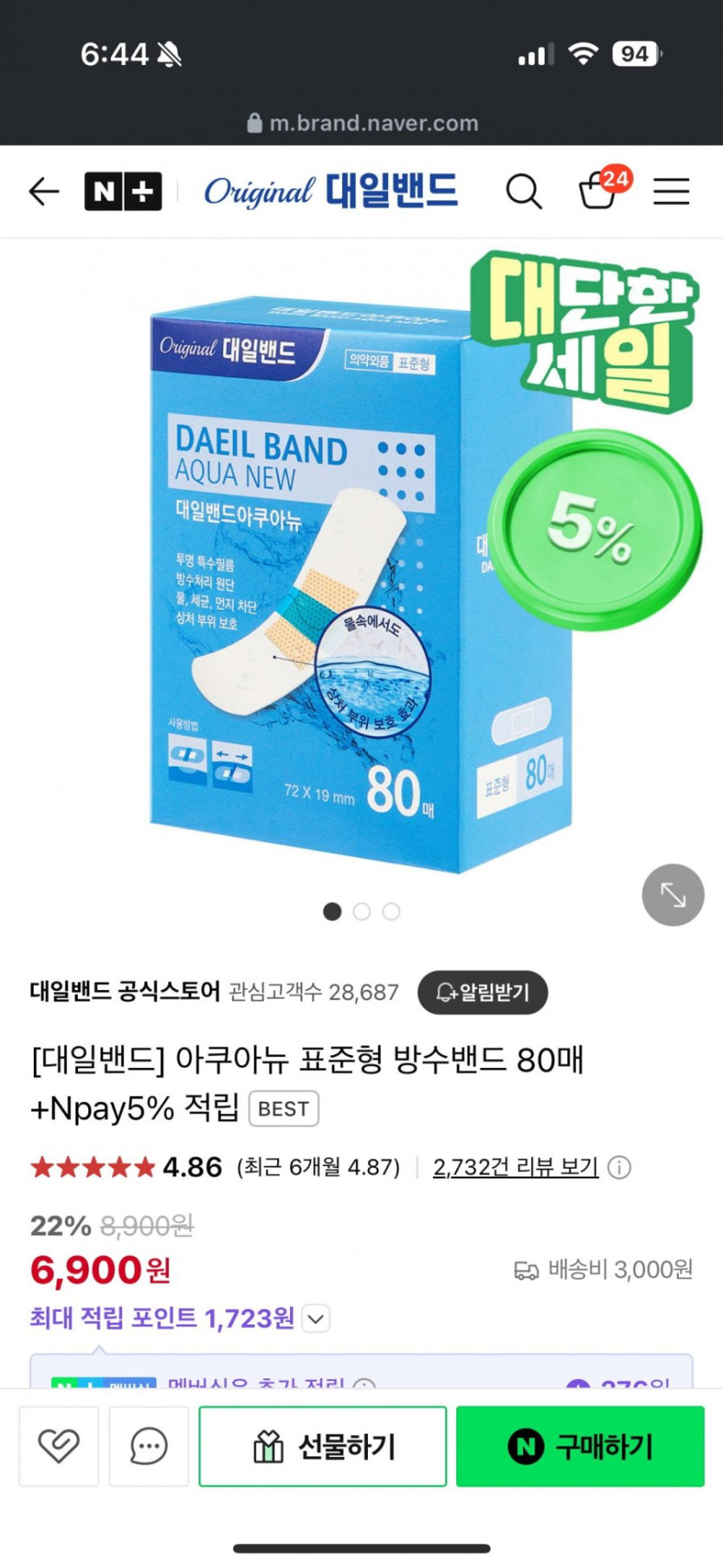Open the 대일밴드 brand store home
The height and width of the screenshot is (1568, 723).
pyautogui.click(x=331, y=191)
